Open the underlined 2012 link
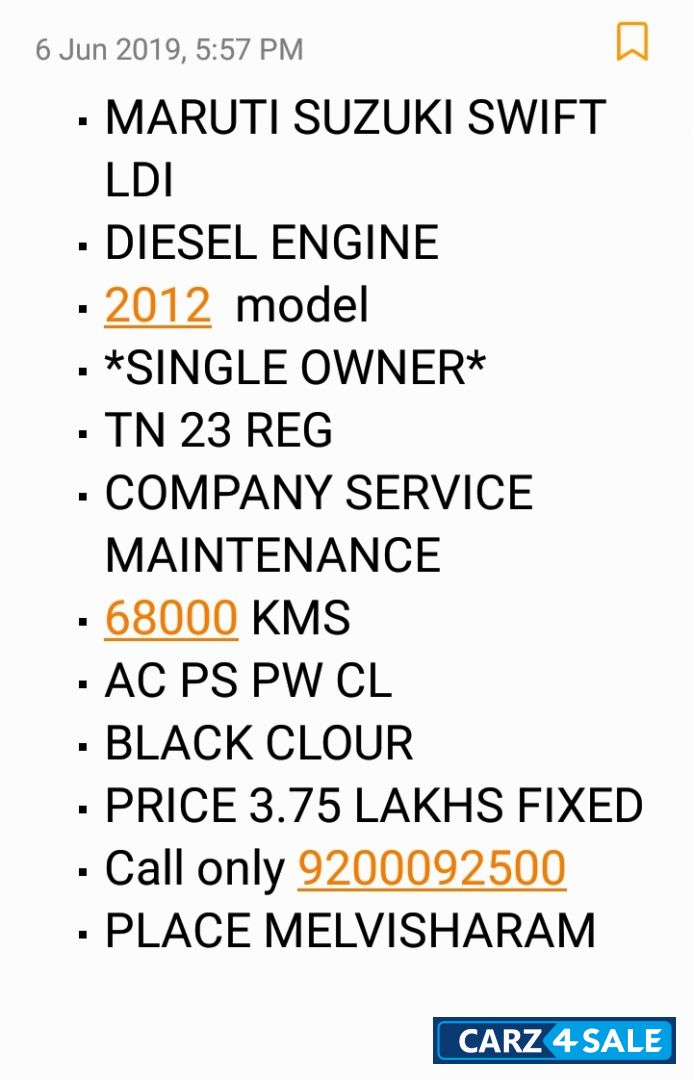The width and height of the screenshot is (693, 1080). pos(158,305)
